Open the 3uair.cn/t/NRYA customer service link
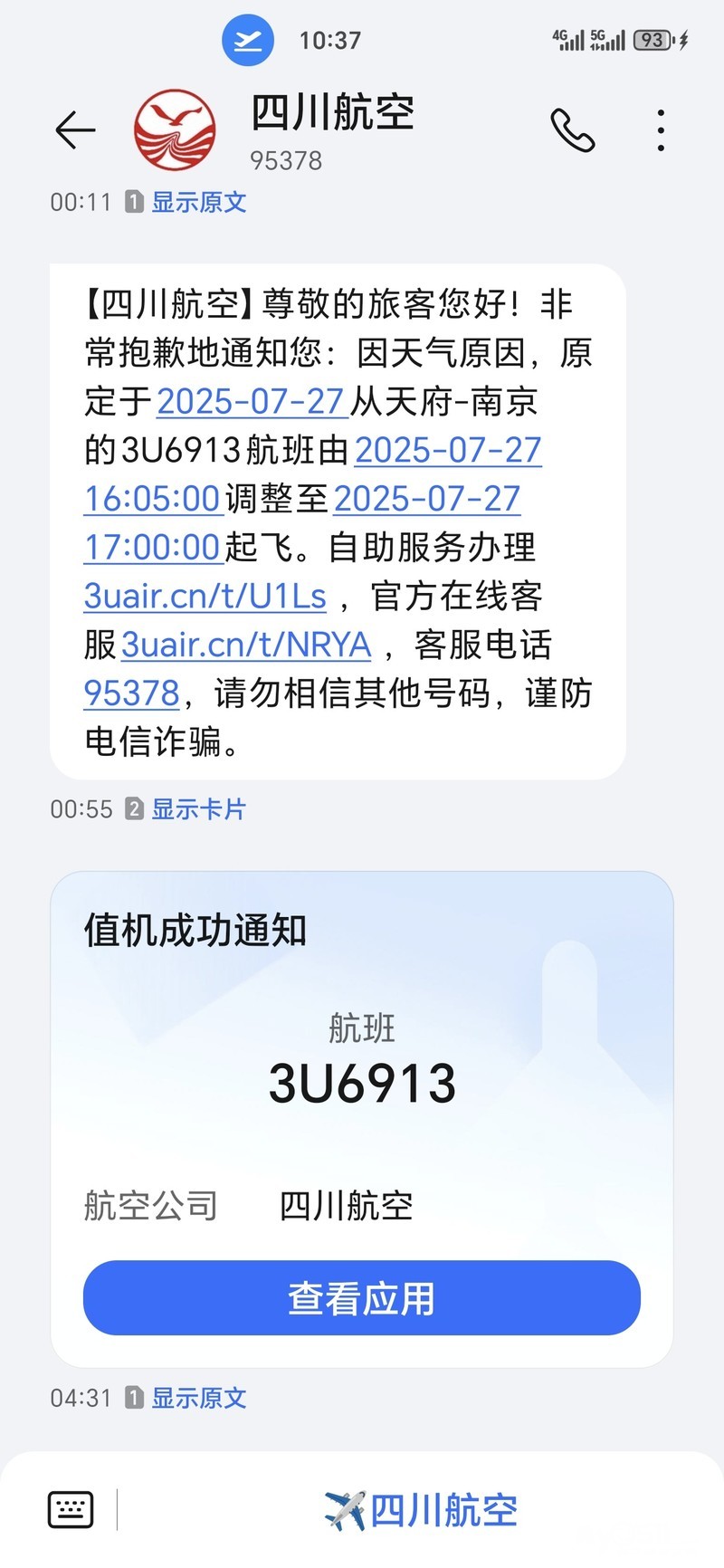This screenshot has width=724, height=1568. (x=246, y=645)
